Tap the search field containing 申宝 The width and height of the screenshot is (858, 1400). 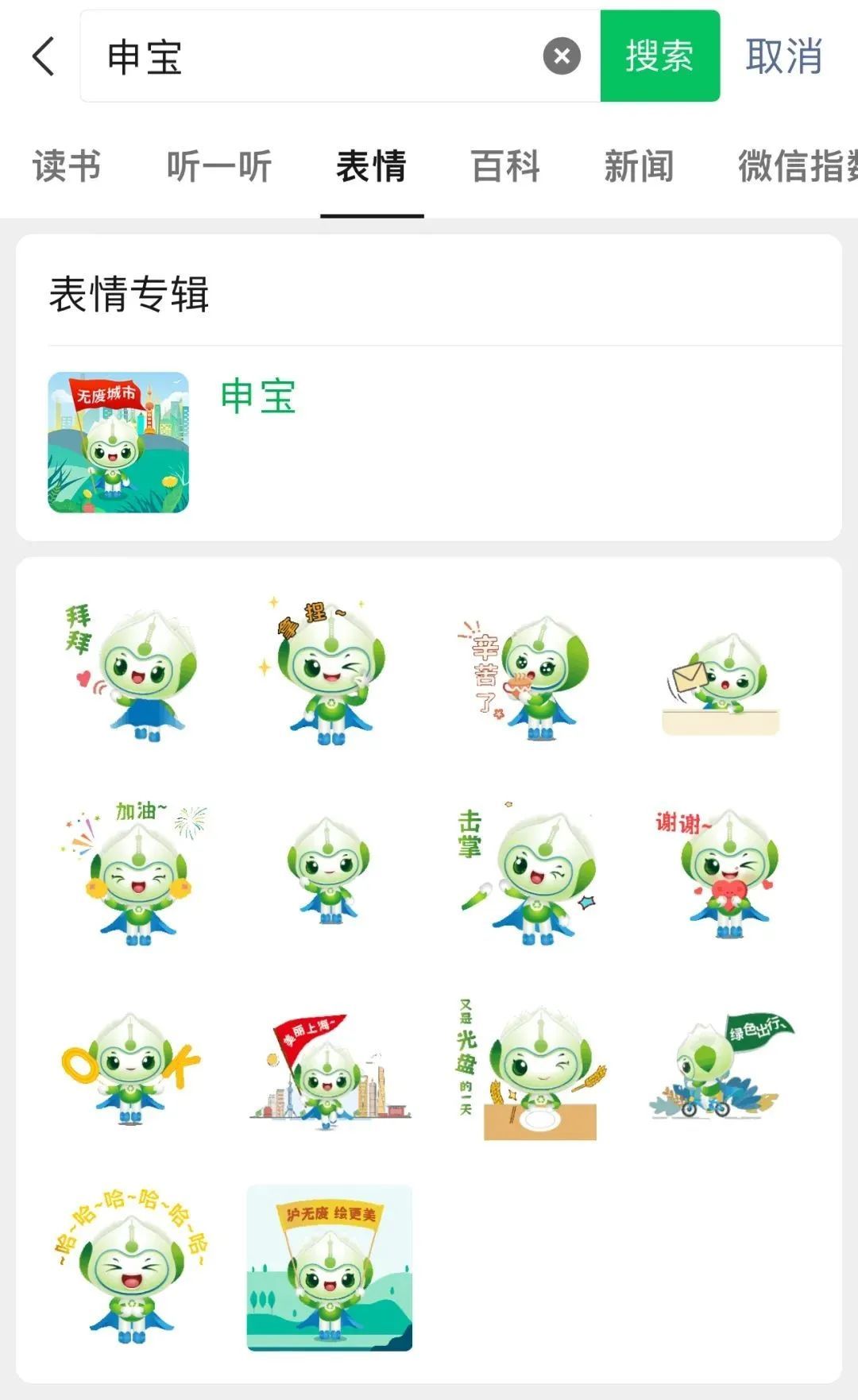(318, 56)
